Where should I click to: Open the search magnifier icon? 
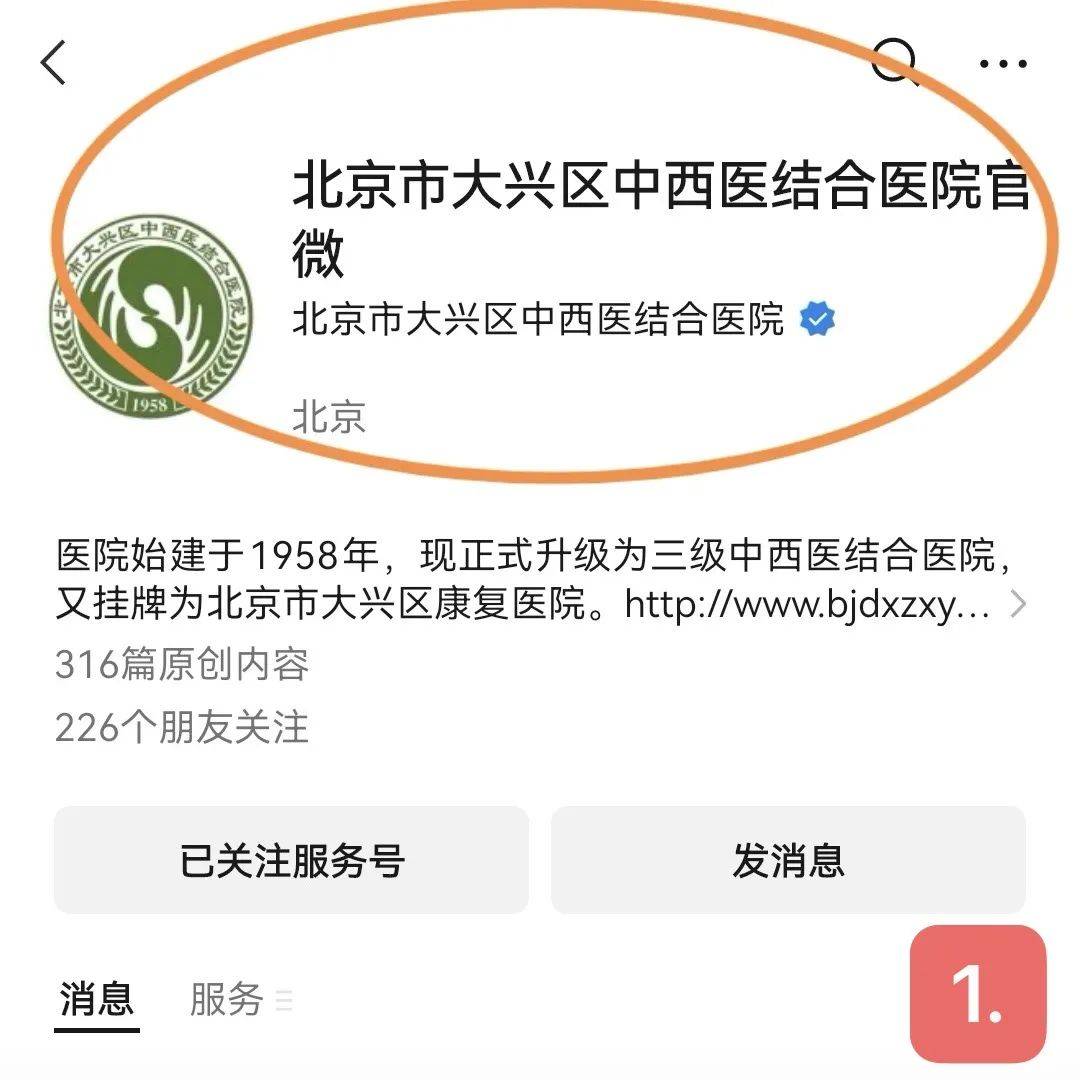pos(894,62)
